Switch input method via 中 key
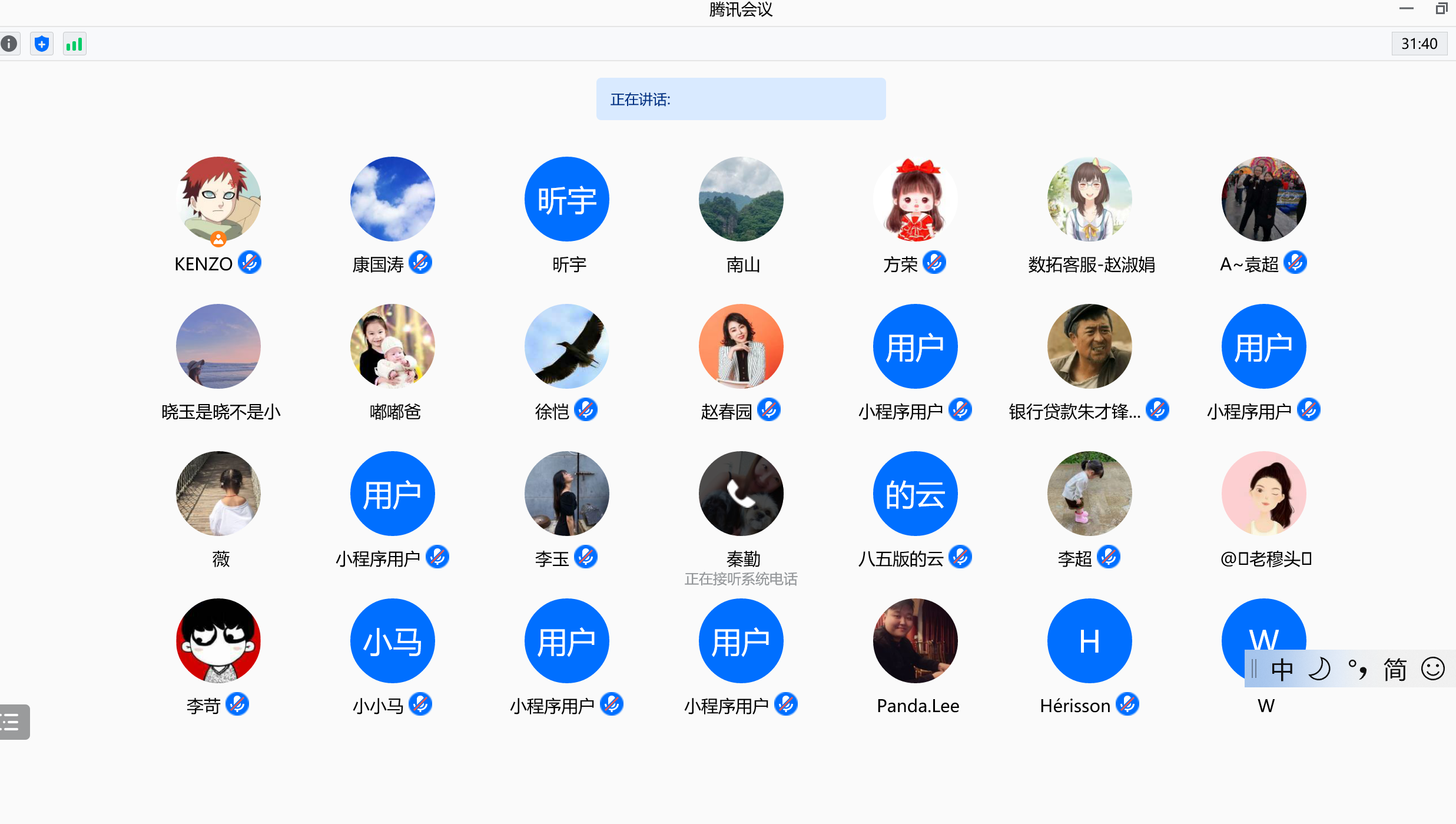Viewport: 1456px width, 824px height. pos(1282,670)
